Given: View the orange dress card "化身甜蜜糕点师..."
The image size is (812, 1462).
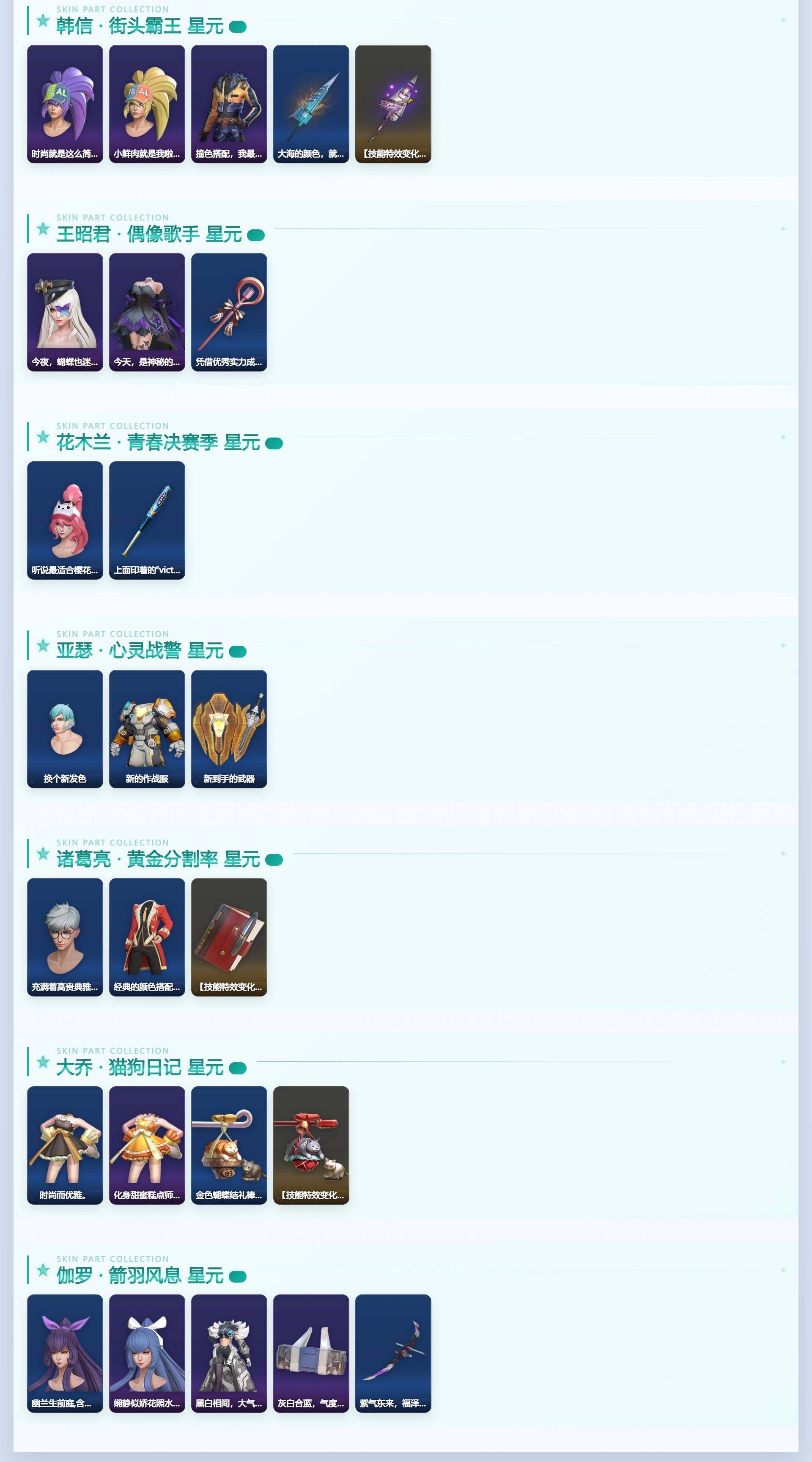Looking at the screenshot, I should pyautogui.click(x=147, y=1145).
